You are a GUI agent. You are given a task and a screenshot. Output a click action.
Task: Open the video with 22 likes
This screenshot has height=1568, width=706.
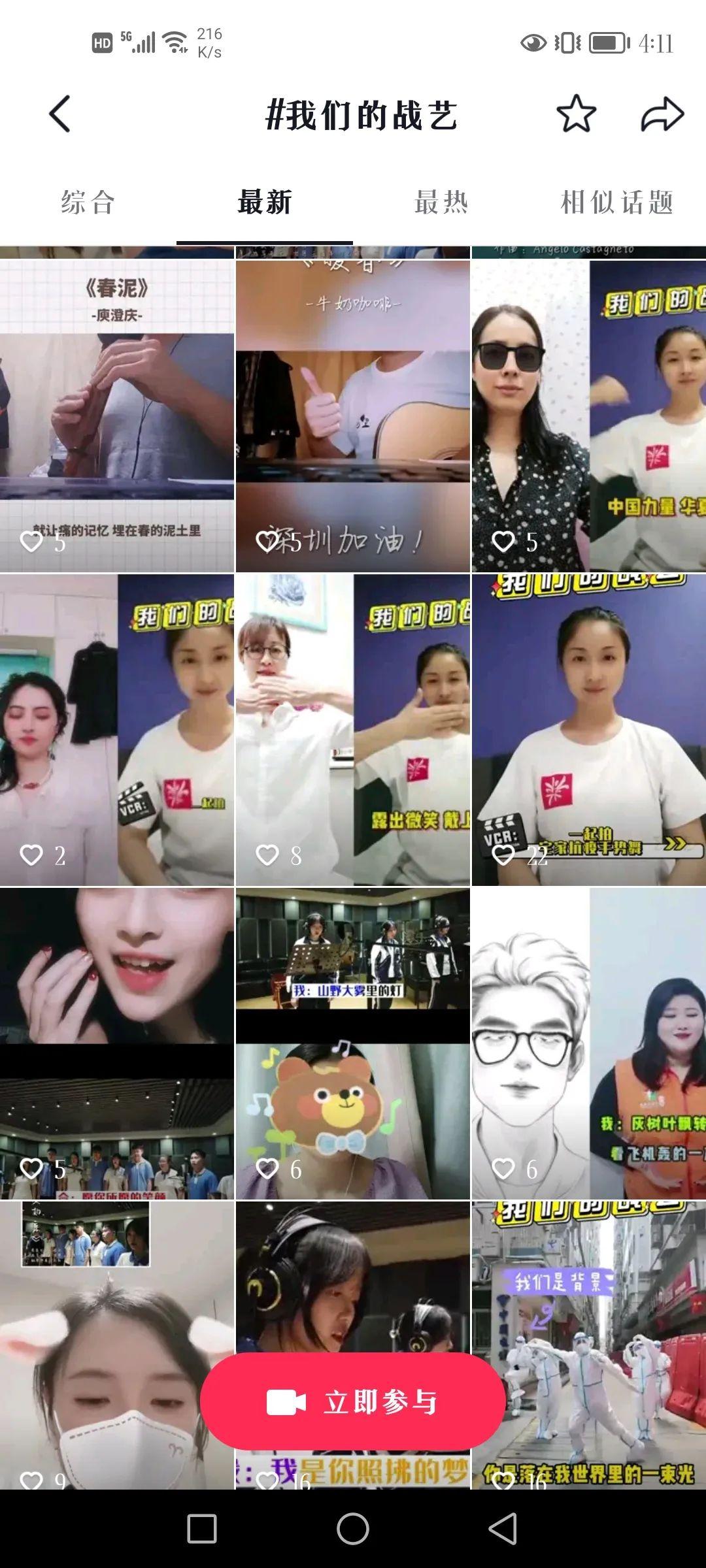[x=588, y=729]
